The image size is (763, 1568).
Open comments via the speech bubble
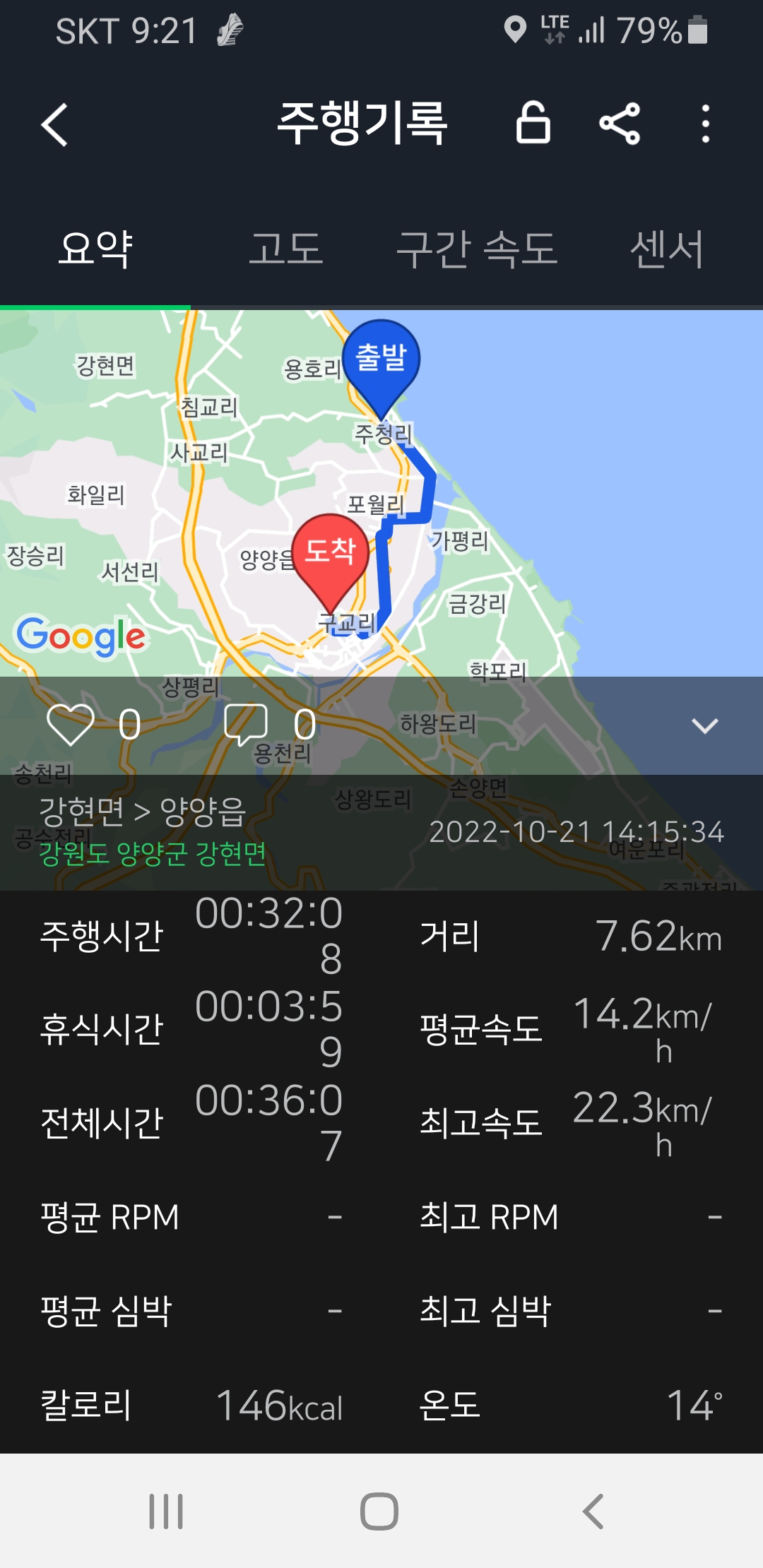pos(245,725)
